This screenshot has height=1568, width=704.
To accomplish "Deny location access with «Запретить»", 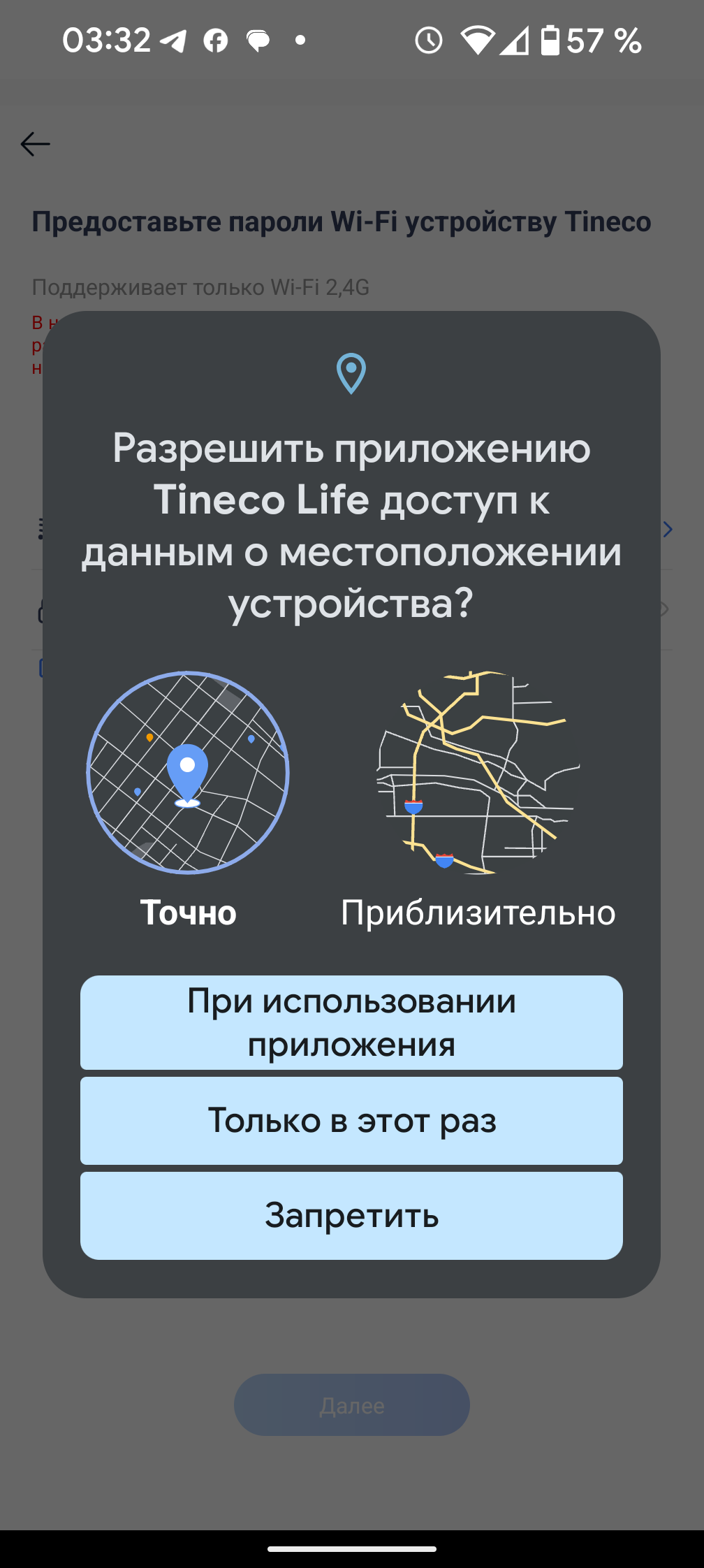I will pos(351,1216).
